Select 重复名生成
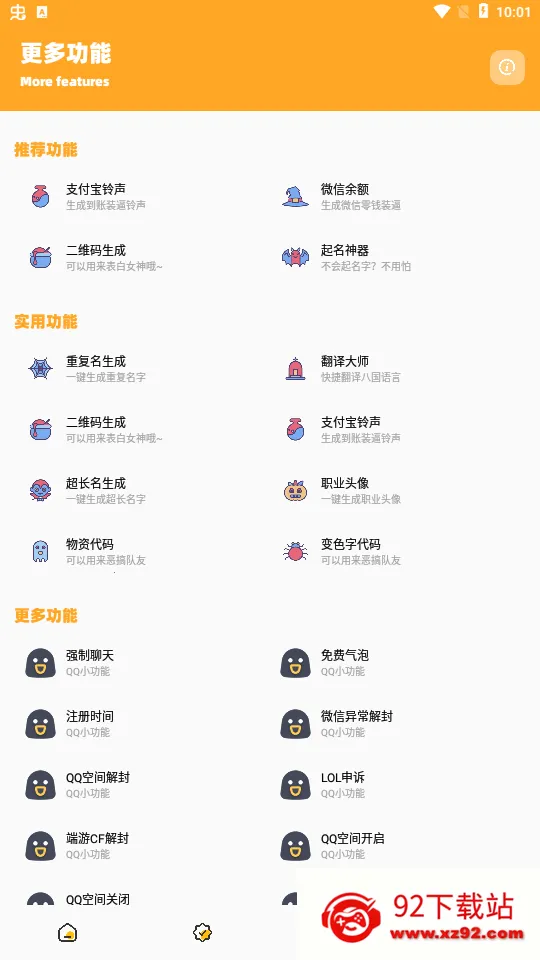This screenshot has height=960, width=540. point(142,369)
